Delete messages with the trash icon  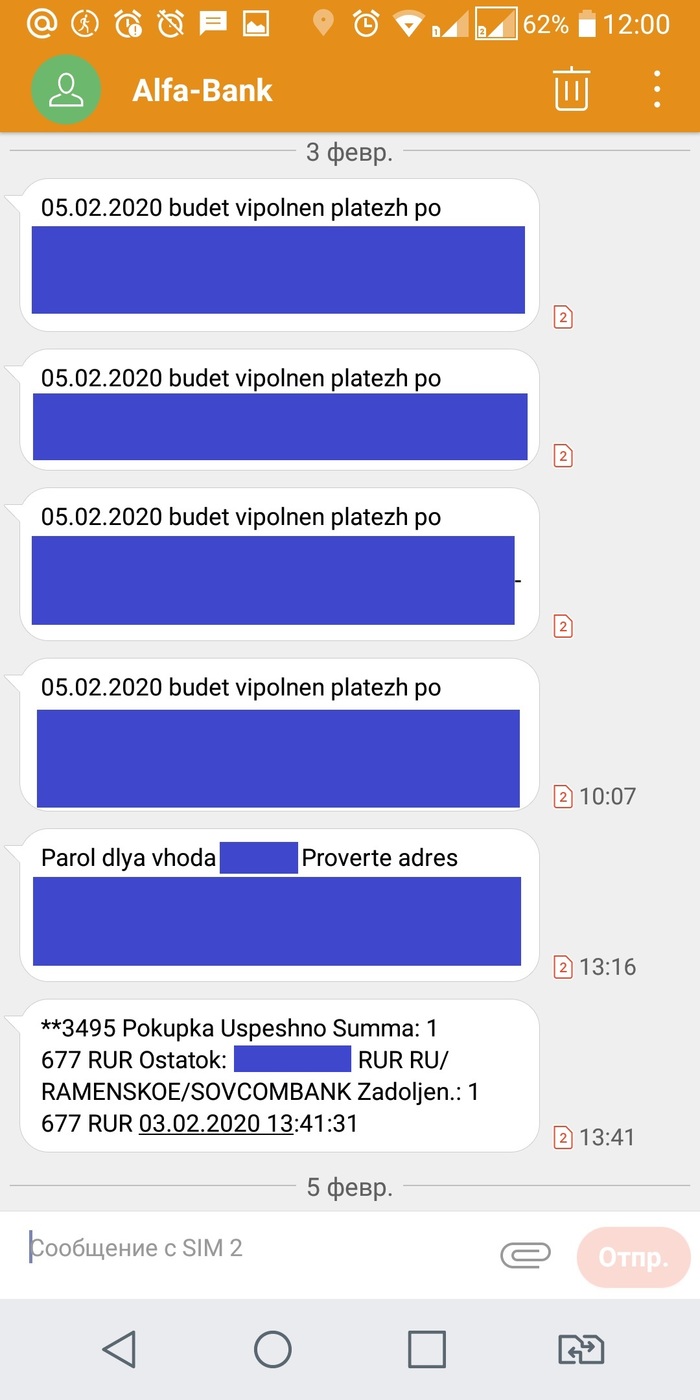click(571, 90)
